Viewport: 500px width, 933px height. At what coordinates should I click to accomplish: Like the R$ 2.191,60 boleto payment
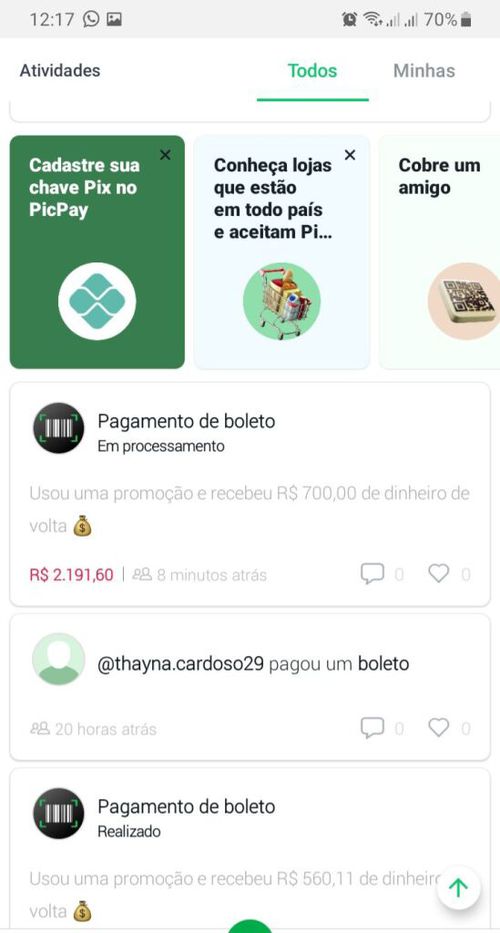[439, 574]
